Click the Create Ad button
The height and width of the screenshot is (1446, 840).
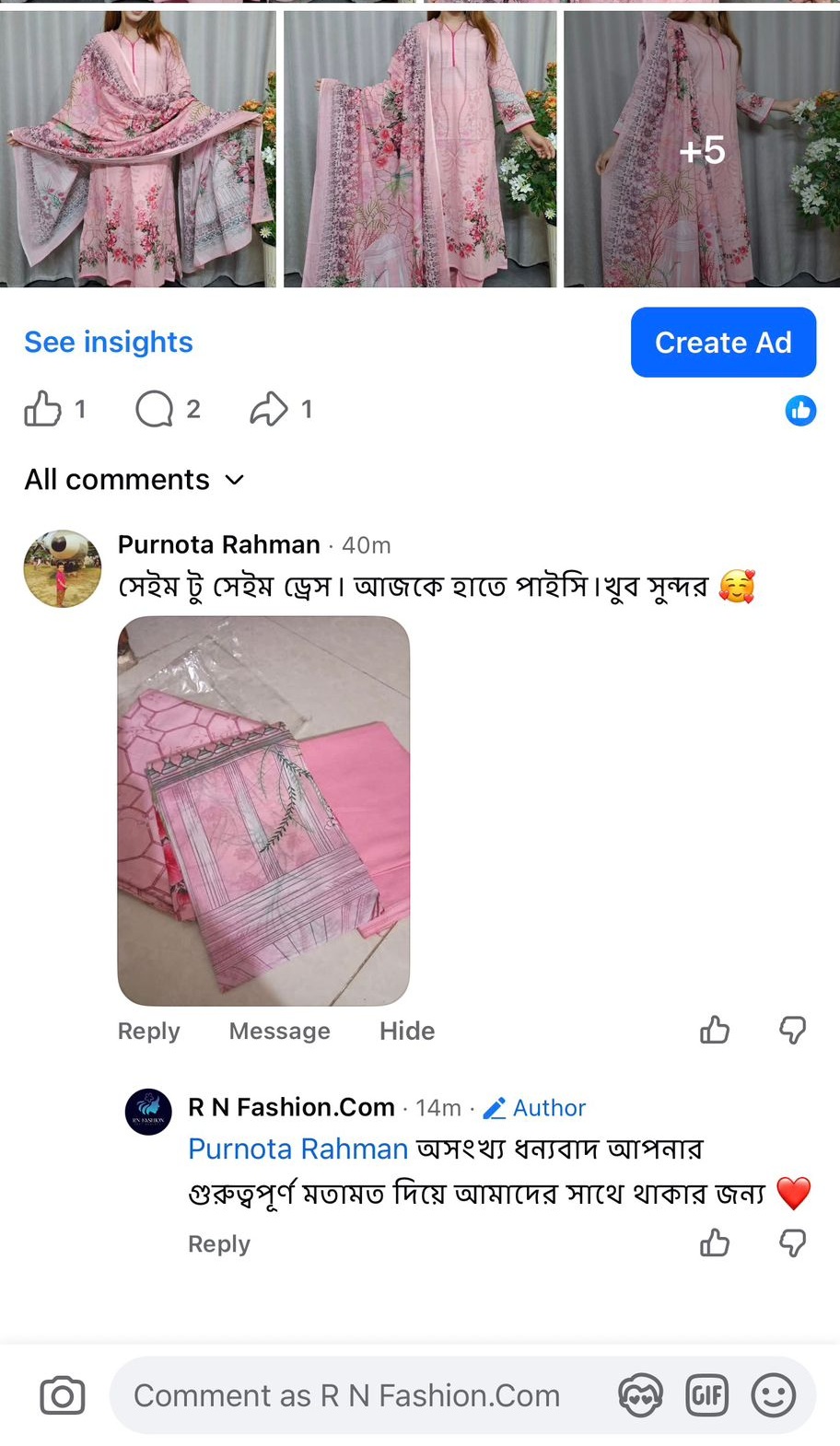pos(723,343)
